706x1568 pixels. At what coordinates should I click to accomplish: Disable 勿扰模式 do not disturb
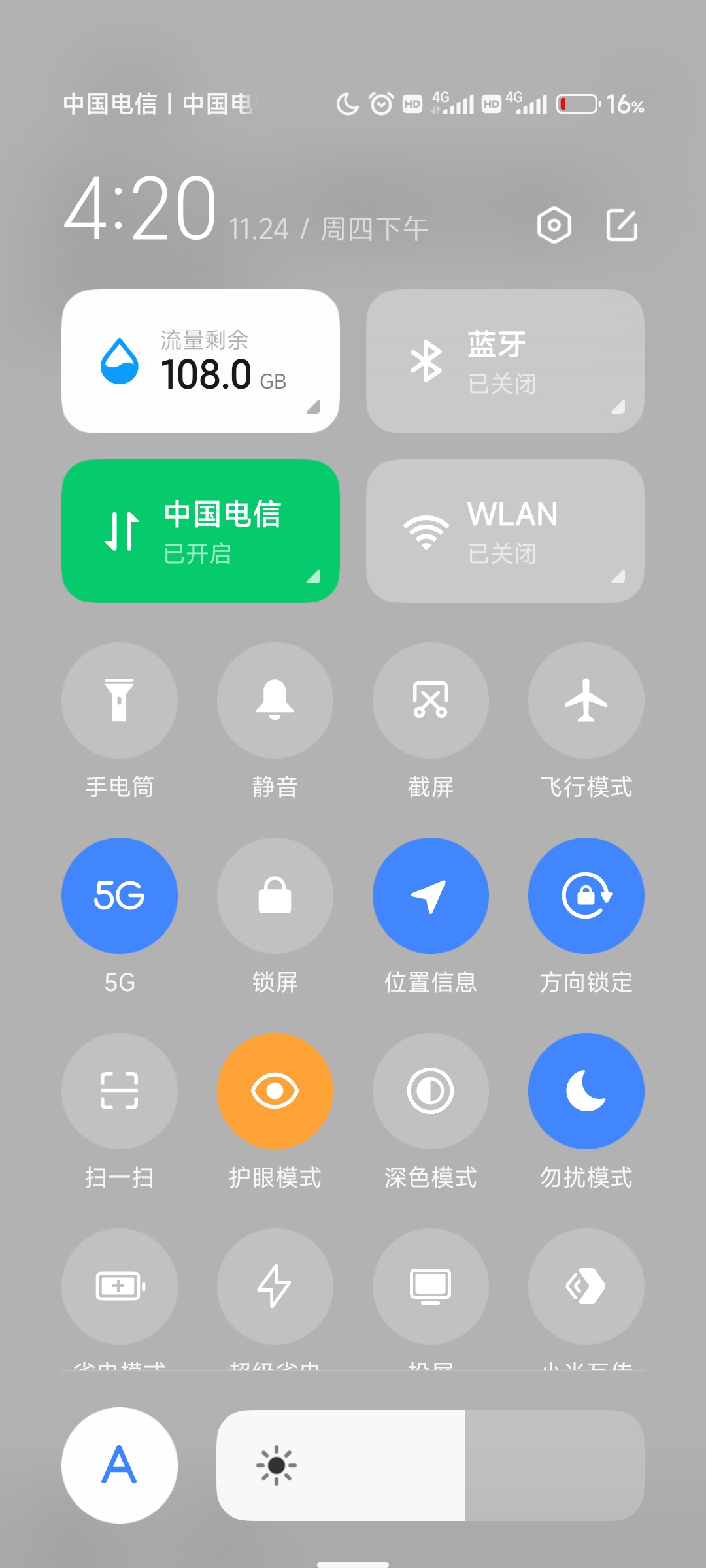click(x=586, y=1091)
